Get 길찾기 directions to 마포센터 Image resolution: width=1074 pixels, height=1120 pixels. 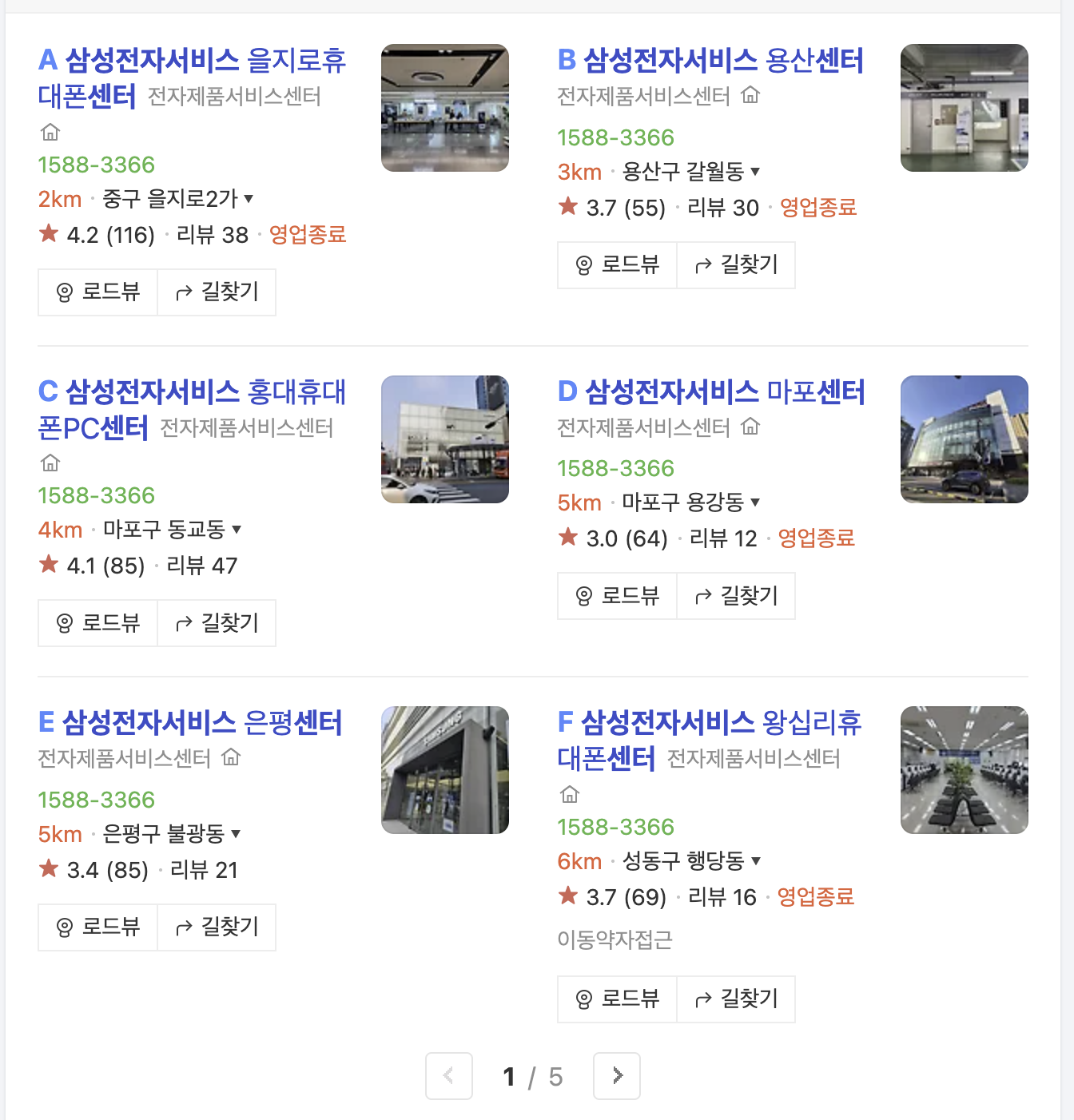(x=736, y=596)
